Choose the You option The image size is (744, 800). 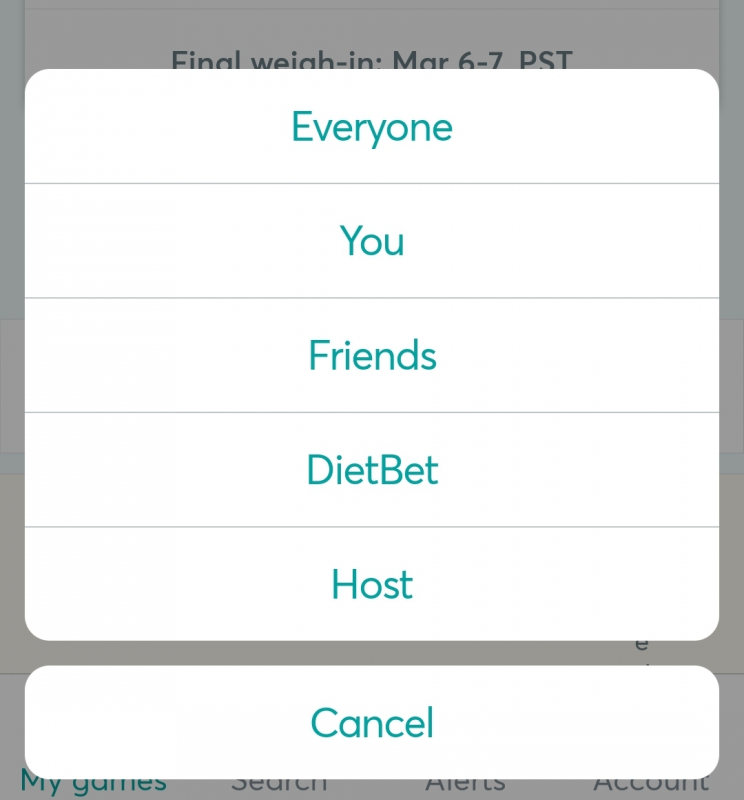pos(372,241)
